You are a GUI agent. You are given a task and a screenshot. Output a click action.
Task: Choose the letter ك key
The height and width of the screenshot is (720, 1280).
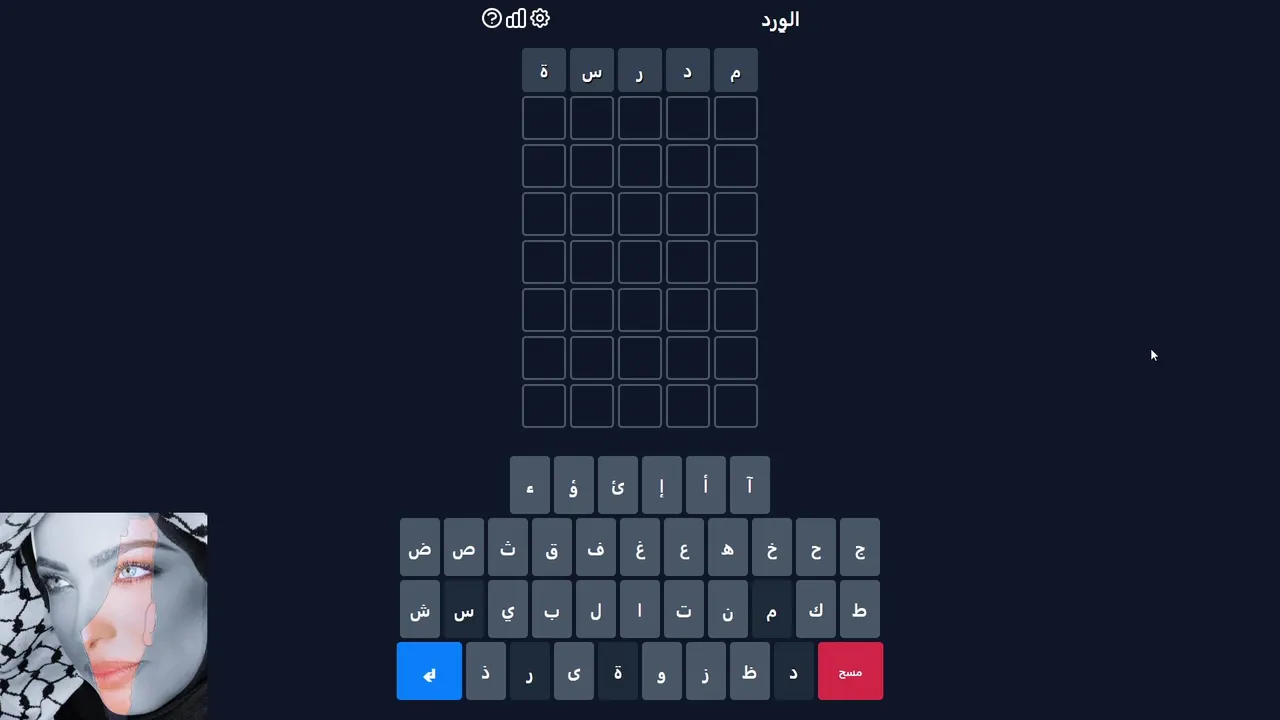[816, 610]
